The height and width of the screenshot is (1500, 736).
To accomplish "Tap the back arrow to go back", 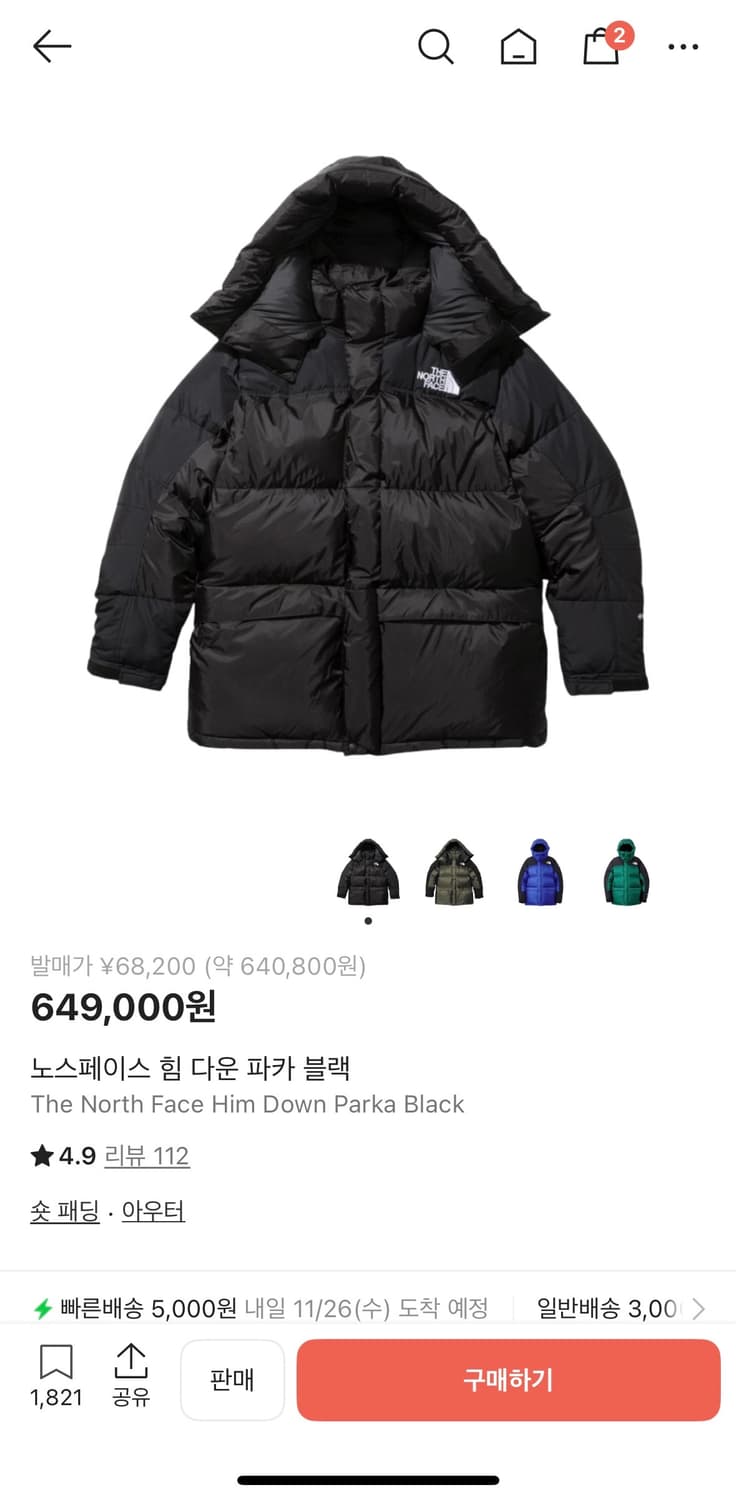I will tap(52, 46).
